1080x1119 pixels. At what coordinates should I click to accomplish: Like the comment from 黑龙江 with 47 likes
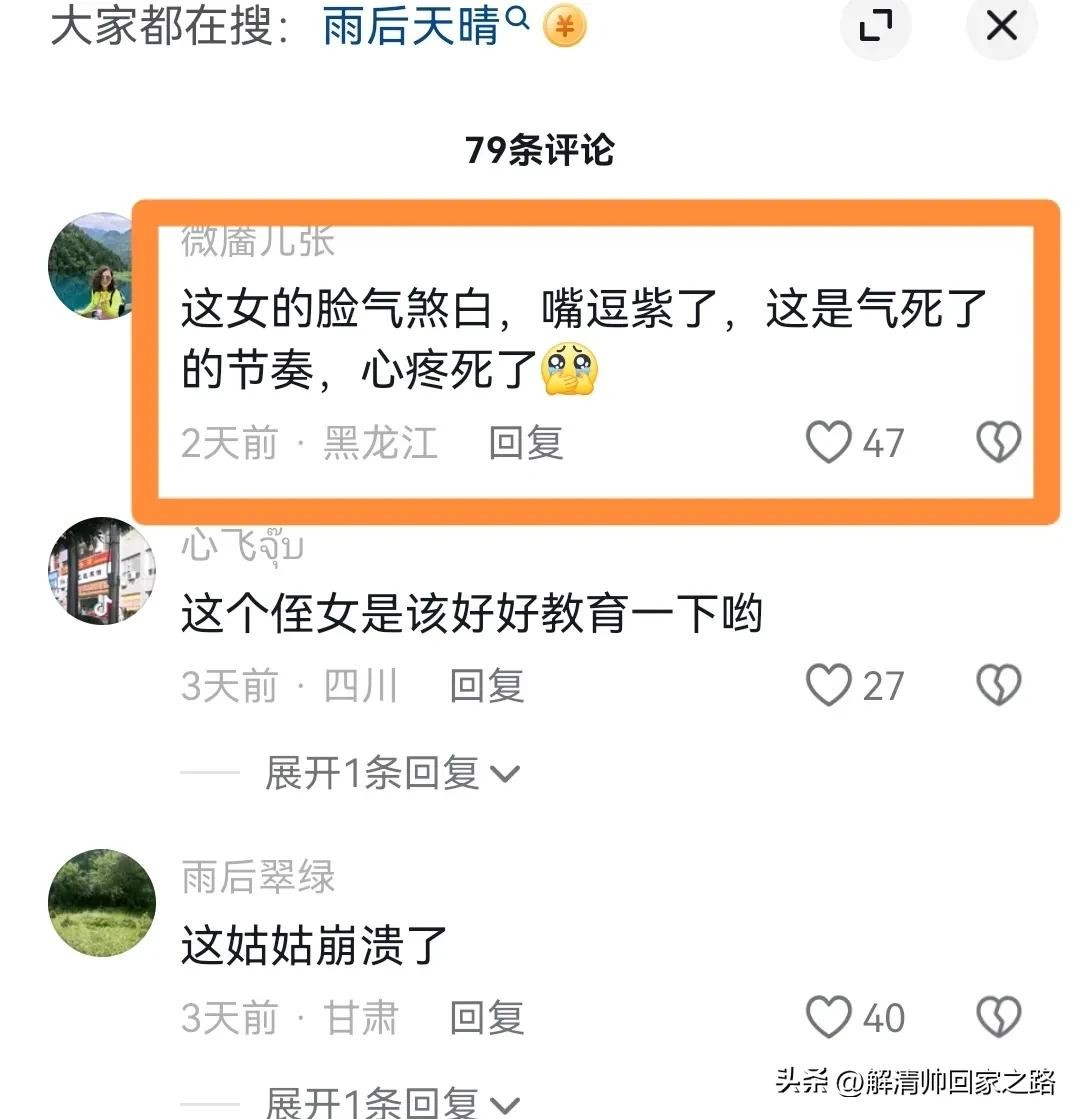(x=829, y=442)
